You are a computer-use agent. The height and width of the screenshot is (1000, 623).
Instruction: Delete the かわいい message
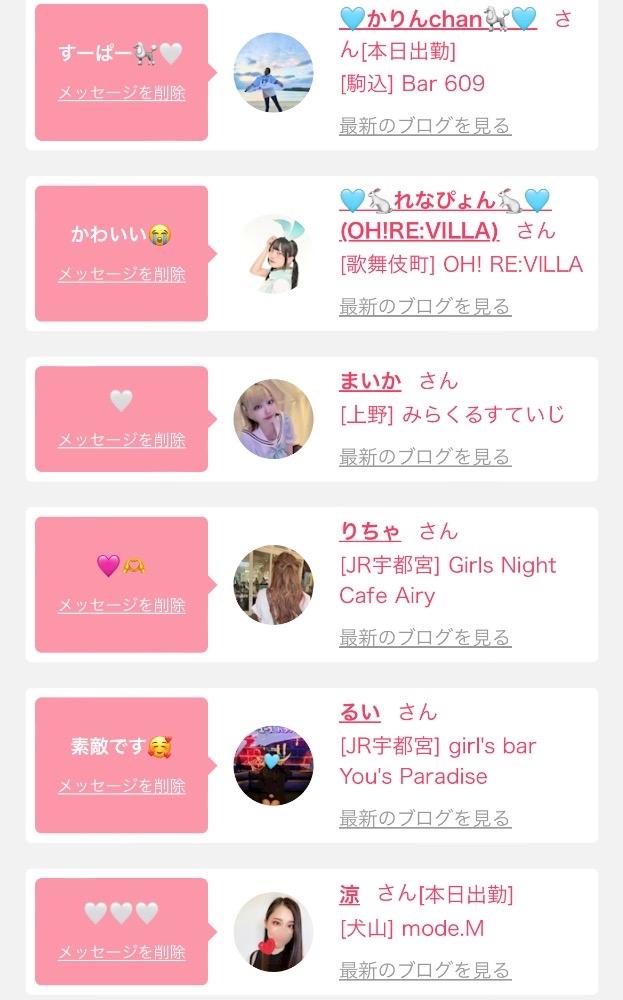pos(121,274)
